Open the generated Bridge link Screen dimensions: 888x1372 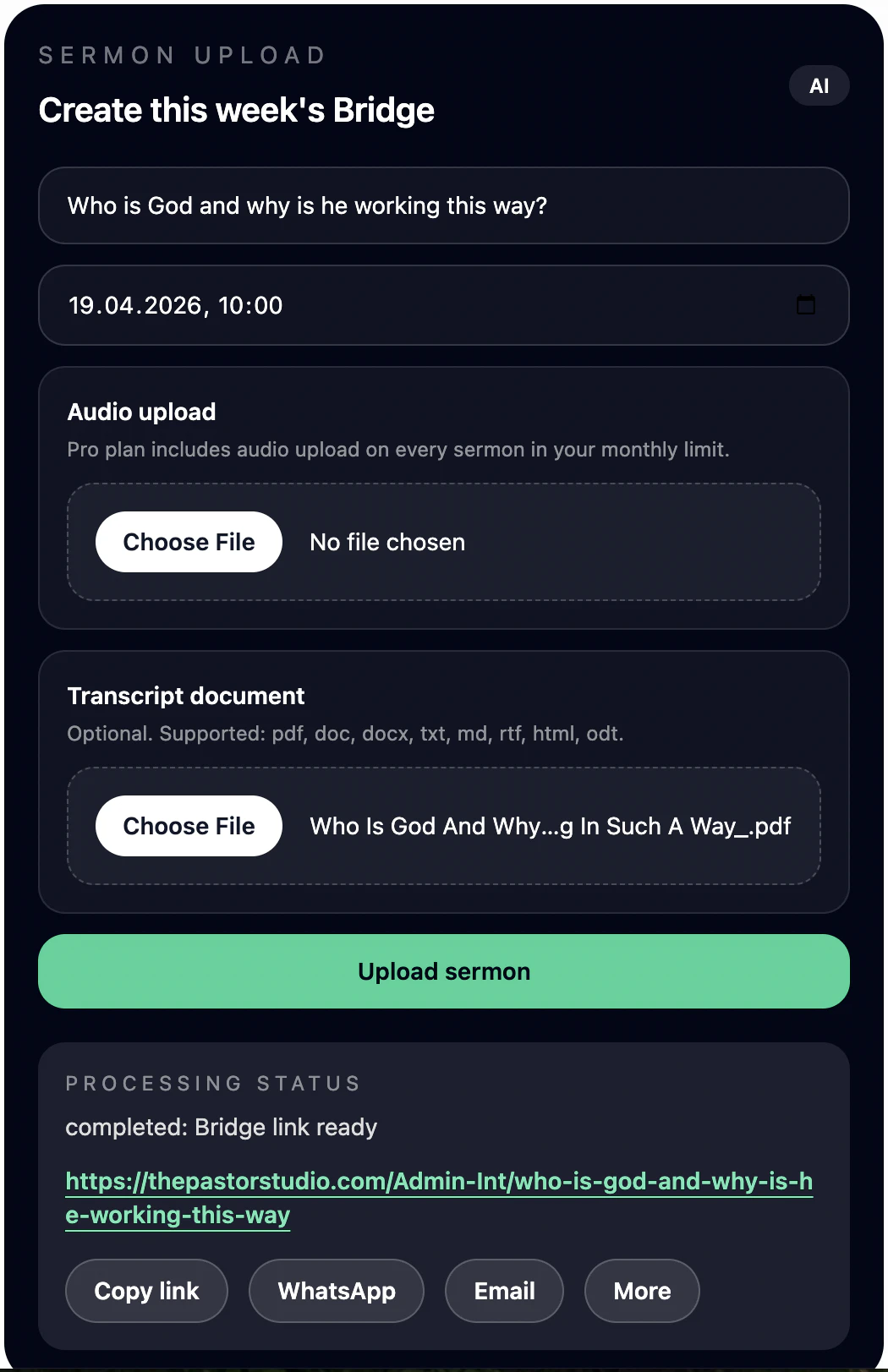pos(438,1182)
